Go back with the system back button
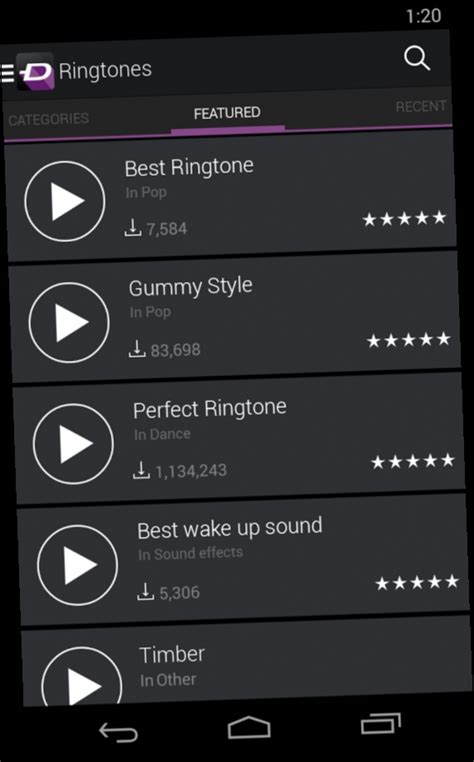The width and height of the screenshot is (474, 762). click(x=118, y=732)
